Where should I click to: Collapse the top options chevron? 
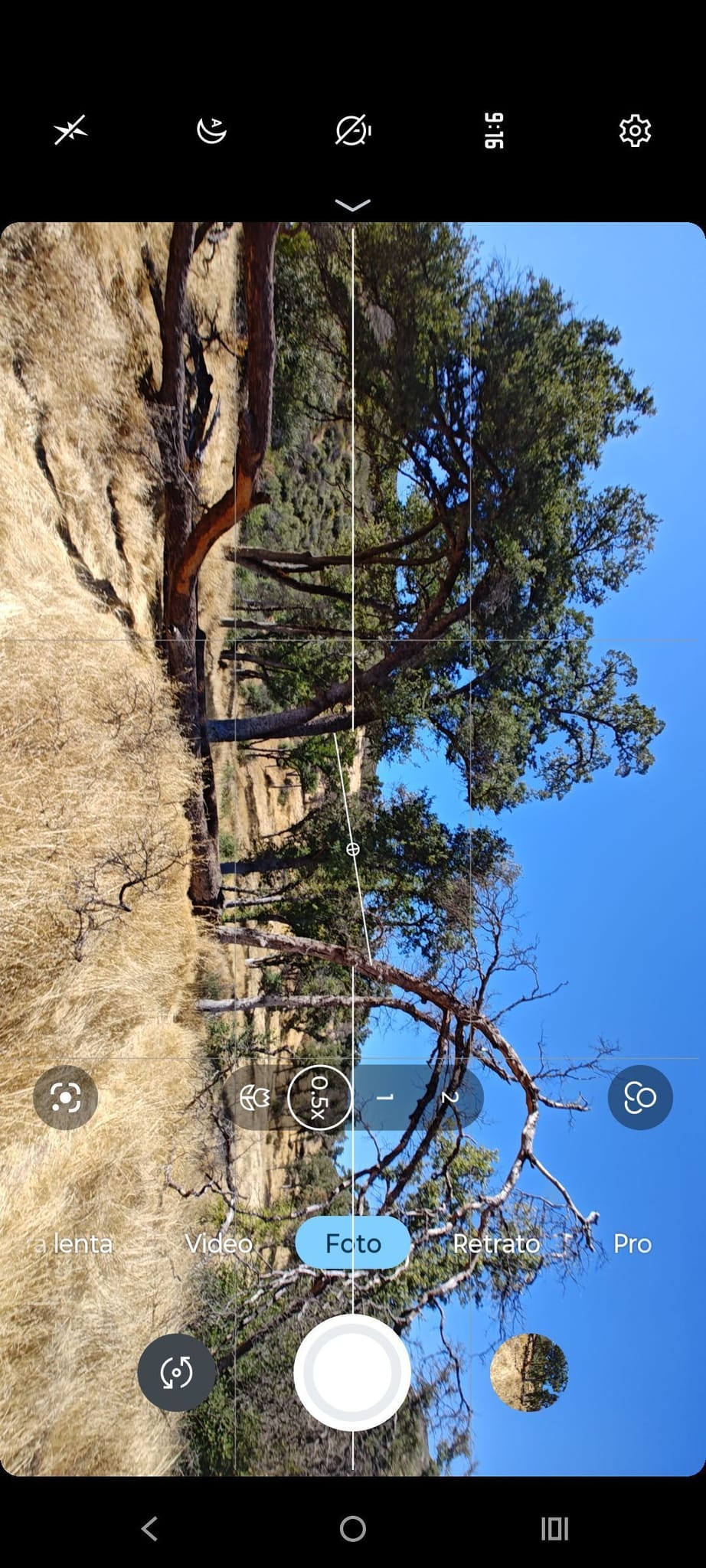point(353,205)
